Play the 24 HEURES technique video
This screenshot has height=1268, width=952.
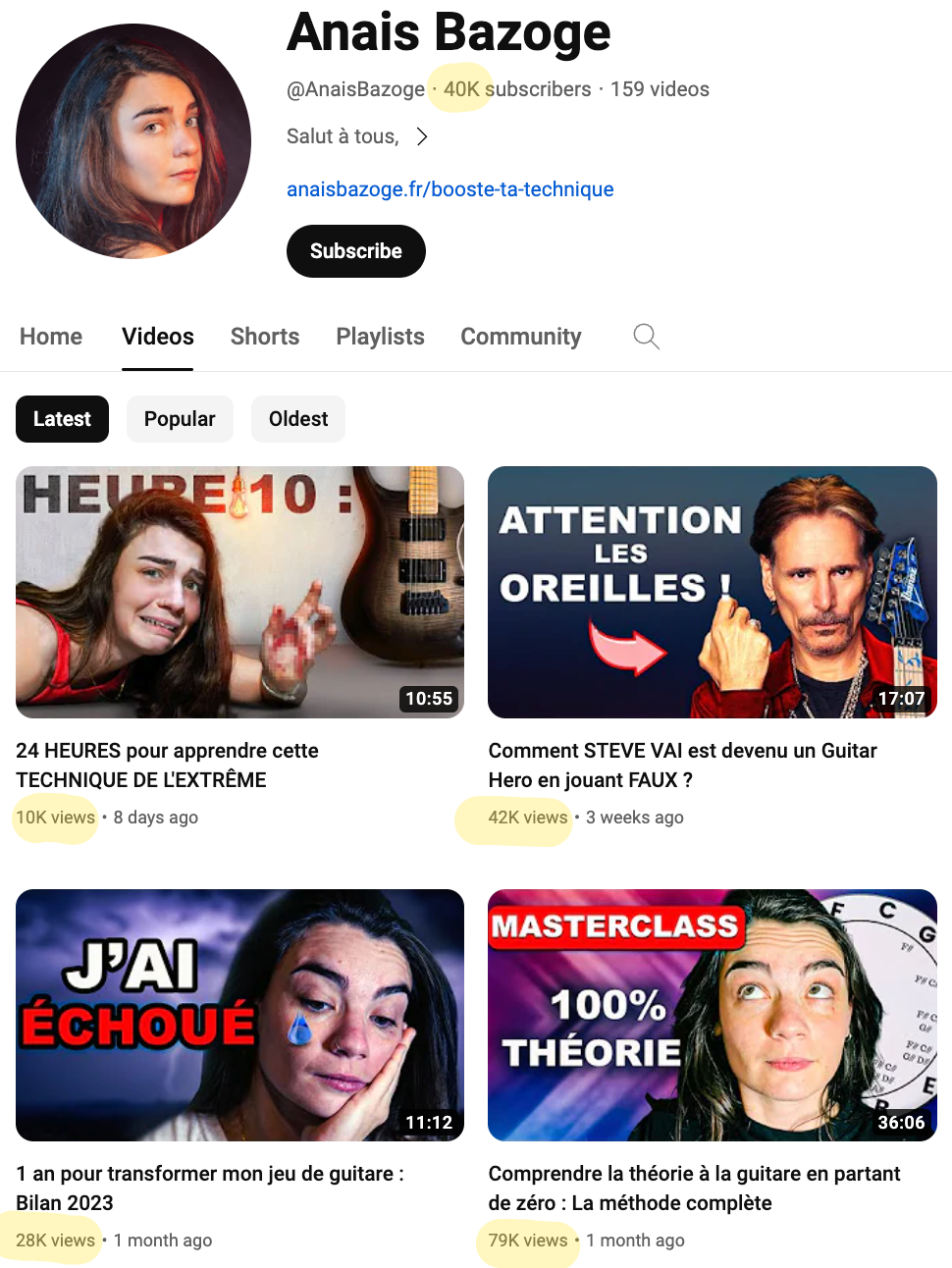point(239,592)
